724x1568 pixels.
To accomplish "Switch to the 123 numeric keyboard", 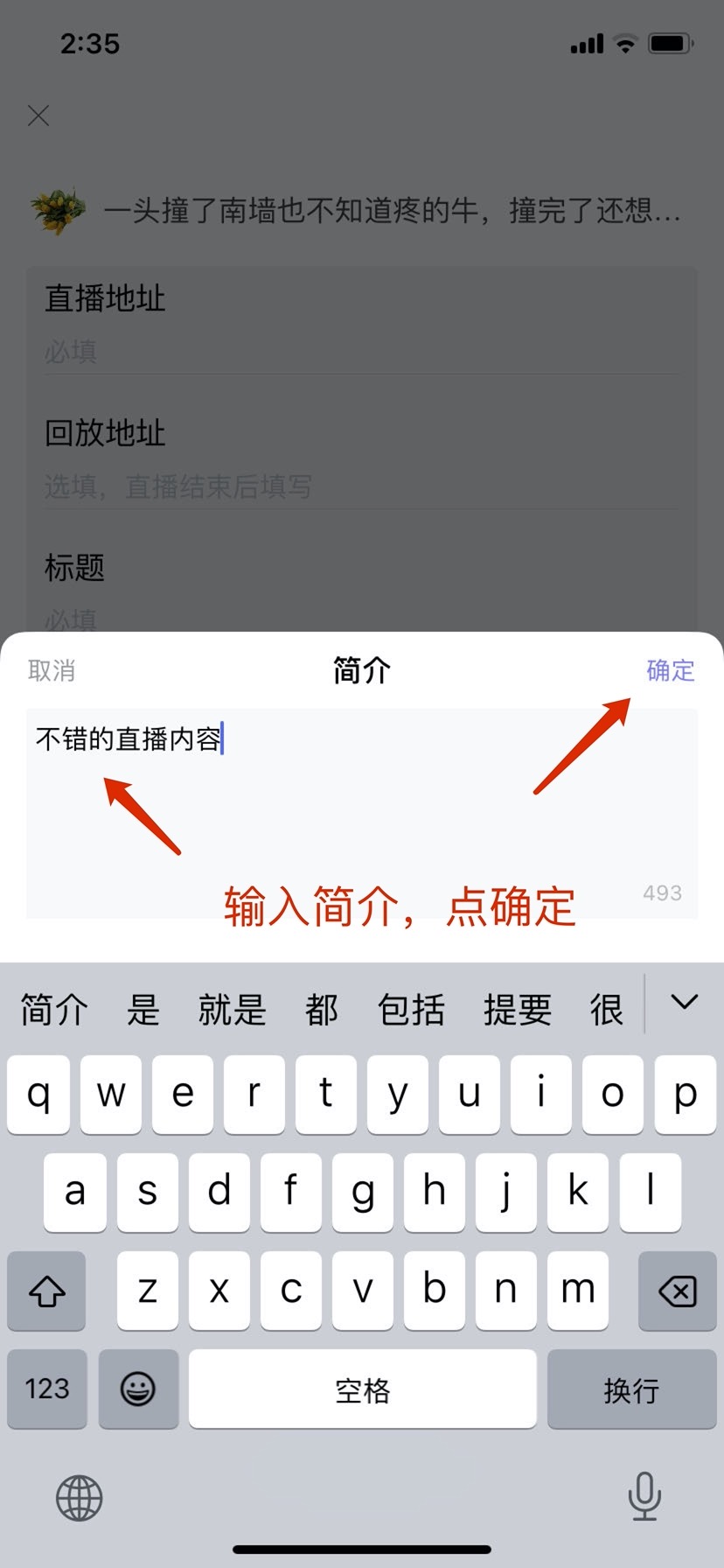I will coord(47,1389).
